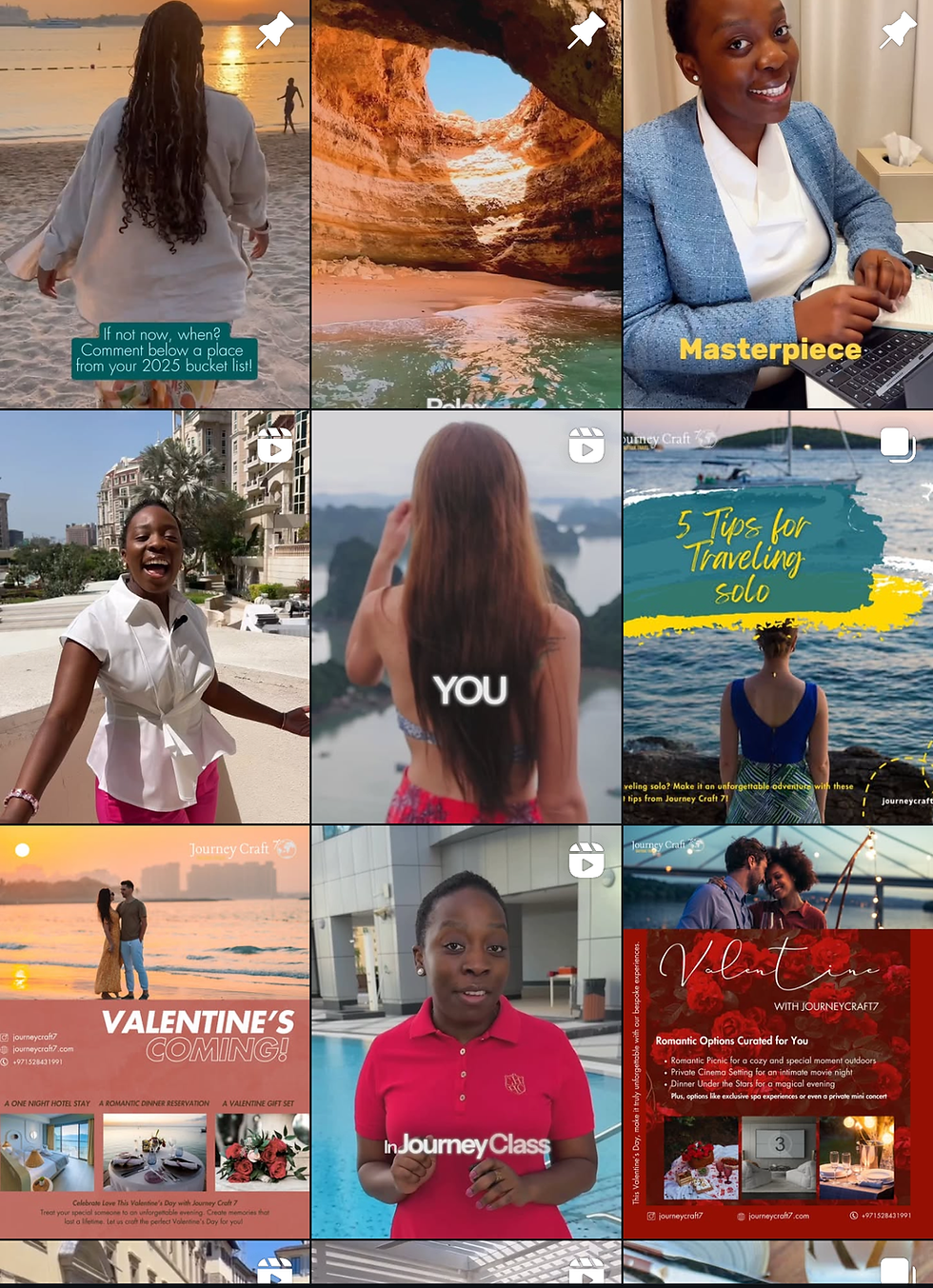Play the InJourneyClass reel
Screen dimensions: 933x1288
[466, 1032]
